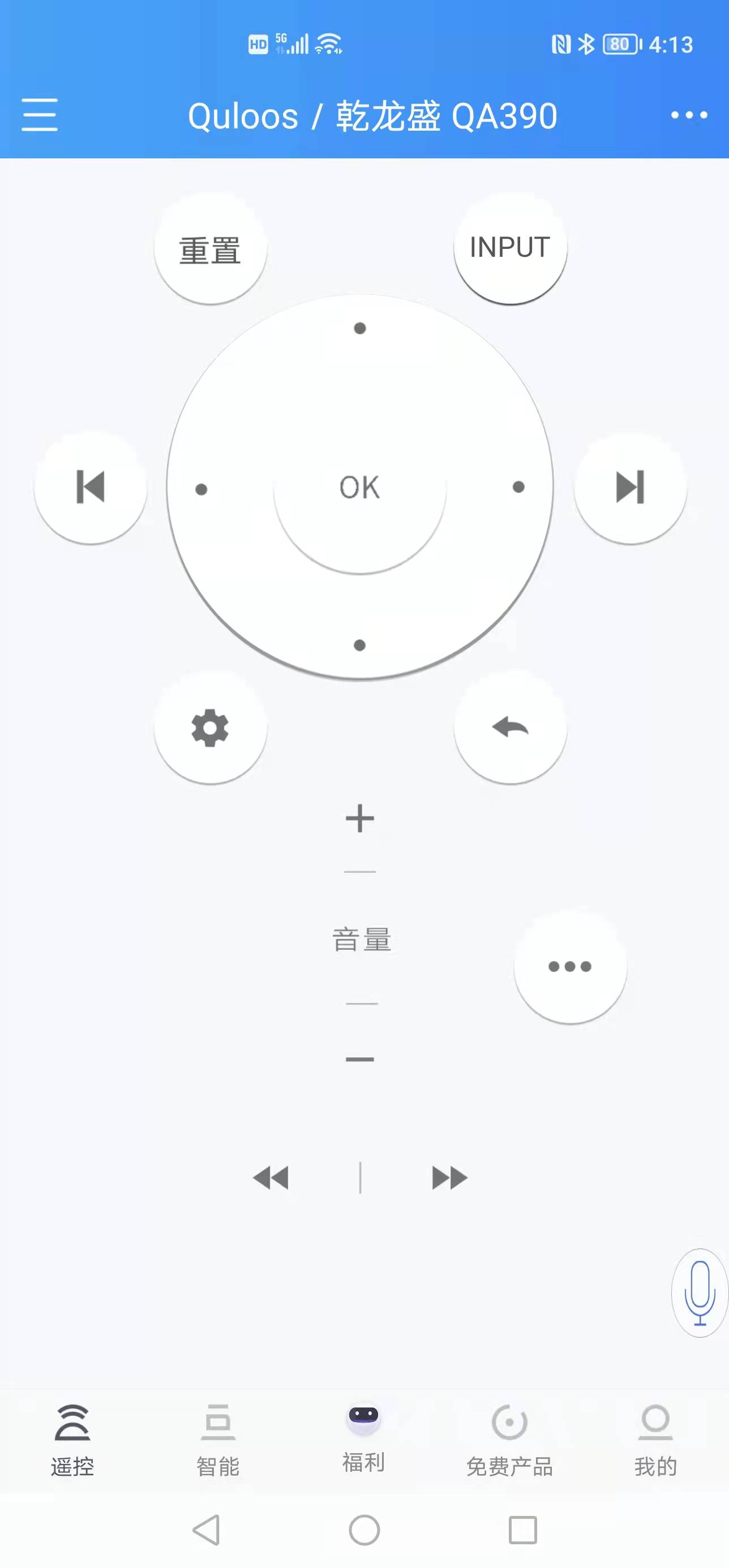Show more remote buttons via the round three-dot button
Screen dimensions: 729x1568
(x=570, y=966)
